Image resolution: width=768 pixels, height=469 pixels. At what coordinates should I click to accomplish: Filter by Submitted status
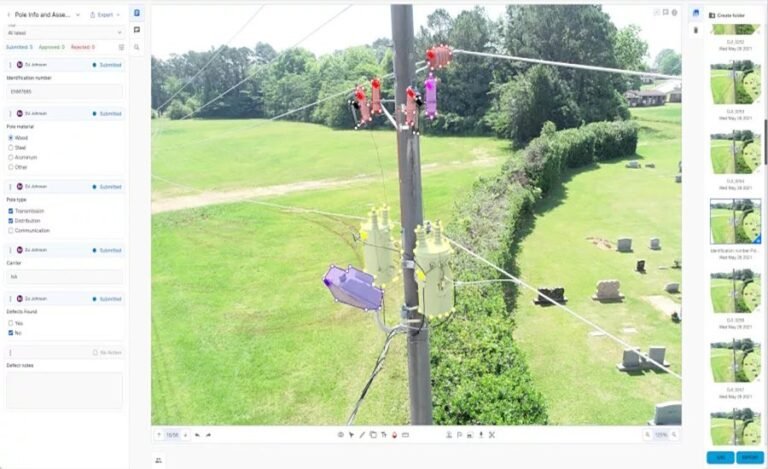pos(19,47)
